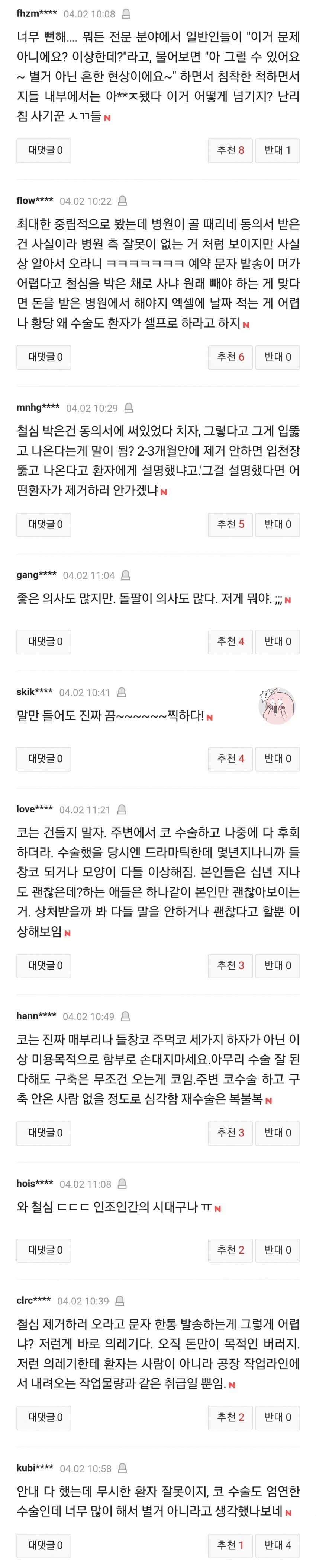Tap 추천 5 on mnhg****'s comment
316x1568 pixels.
coord(230,524)
